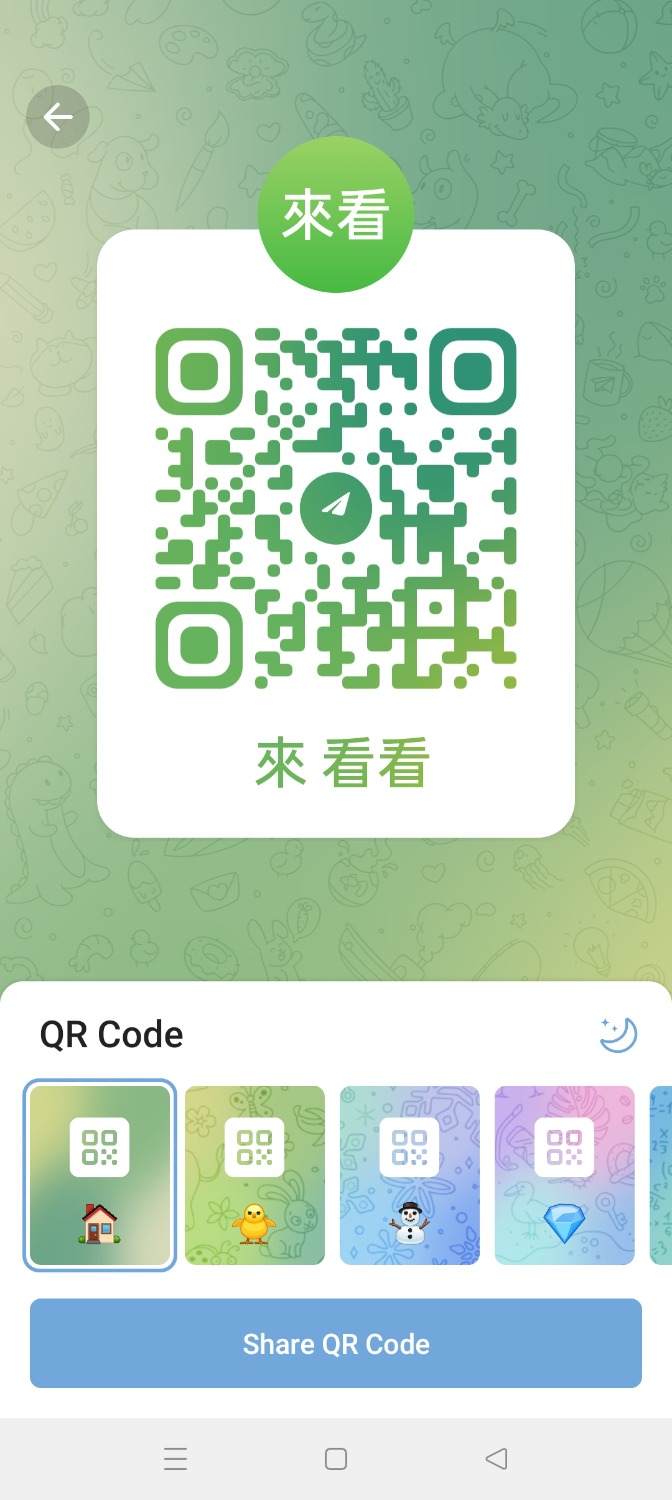Toggle night mode with the moon icon

(x=618, y=1034)
